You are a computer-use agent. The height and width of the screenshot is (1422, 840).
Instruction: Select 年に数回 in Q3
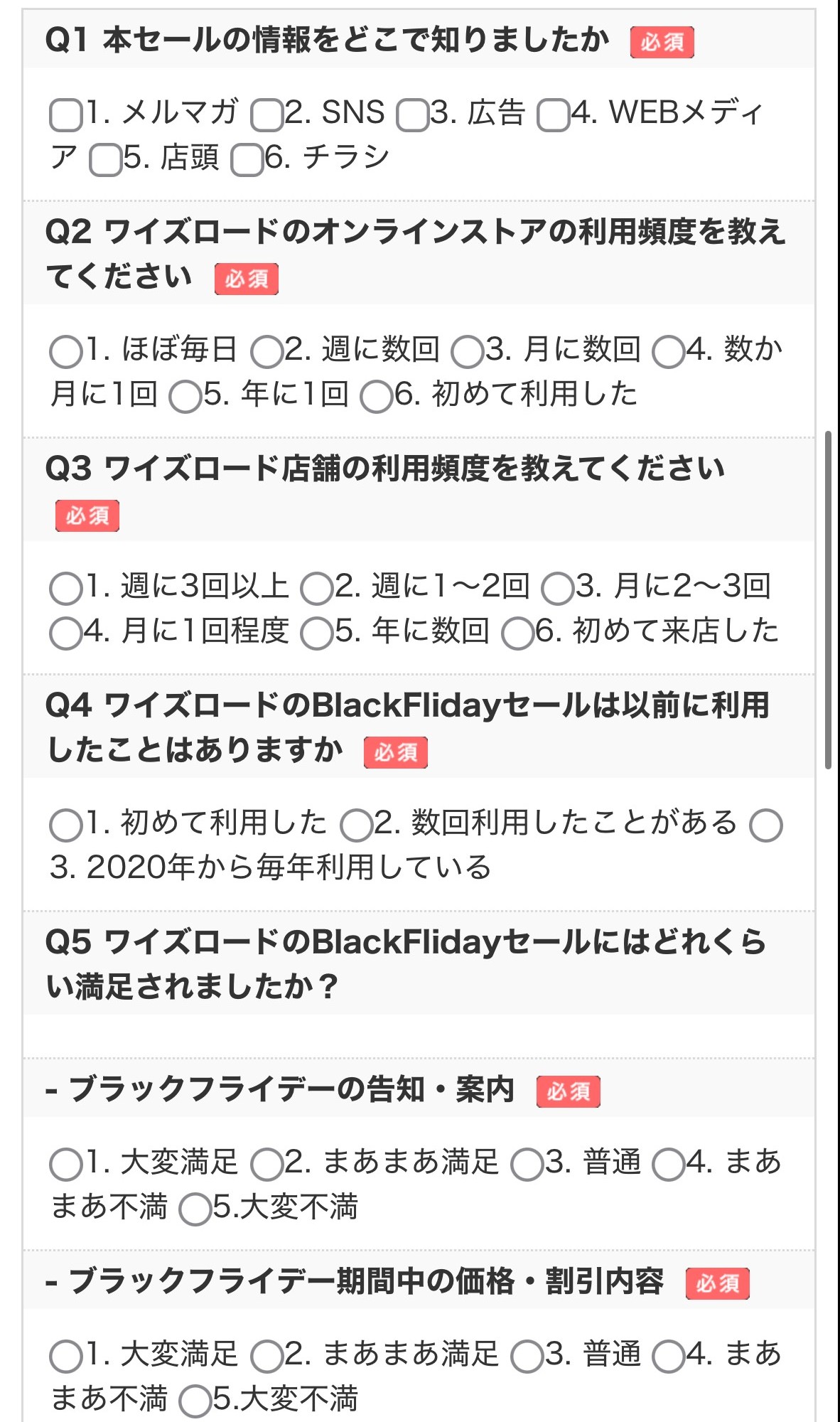(316, 634)
